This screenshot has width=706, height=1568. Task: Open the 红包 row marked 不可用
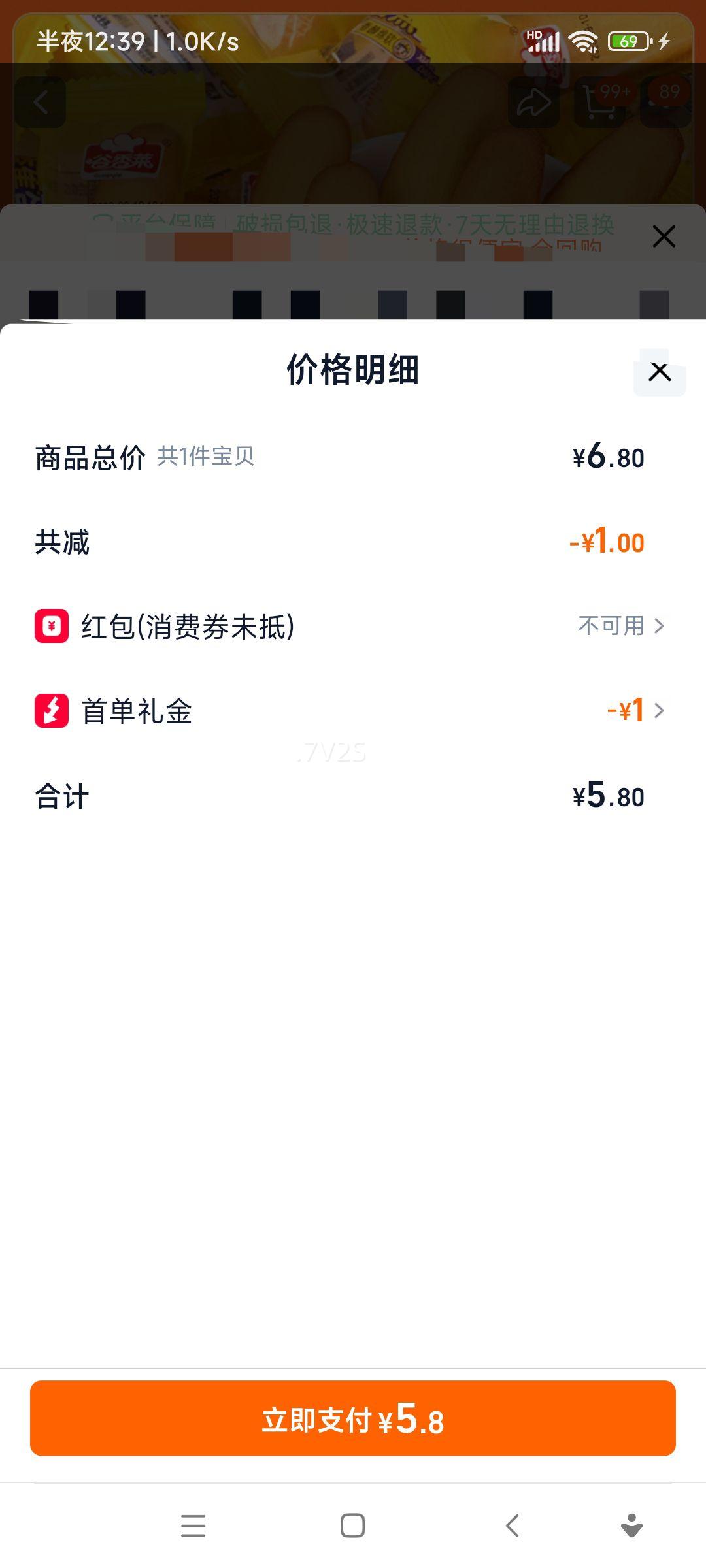point(621,626)
